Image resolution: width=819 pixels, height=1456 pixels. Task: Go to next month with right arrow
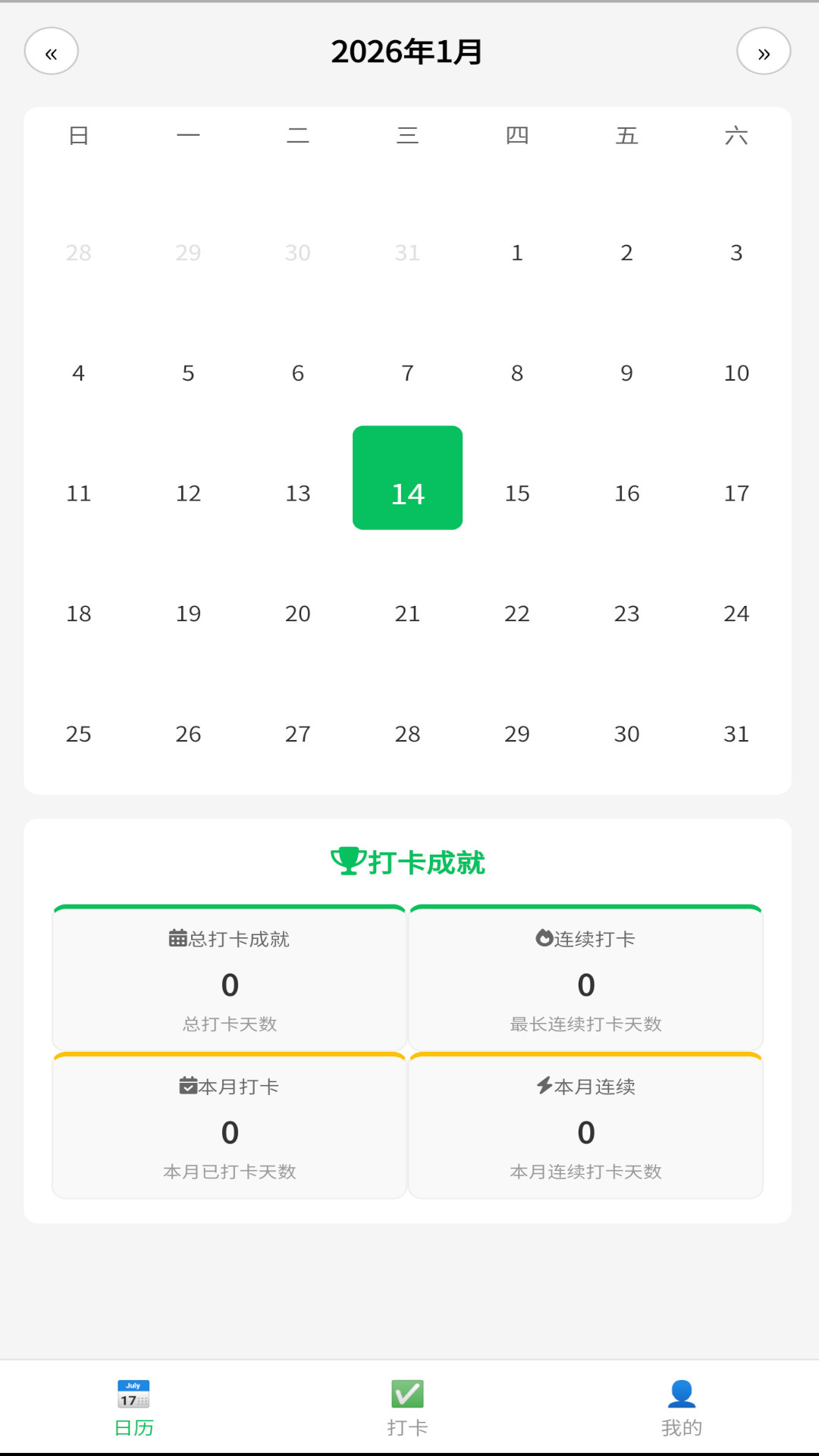[x=764, y=52]
